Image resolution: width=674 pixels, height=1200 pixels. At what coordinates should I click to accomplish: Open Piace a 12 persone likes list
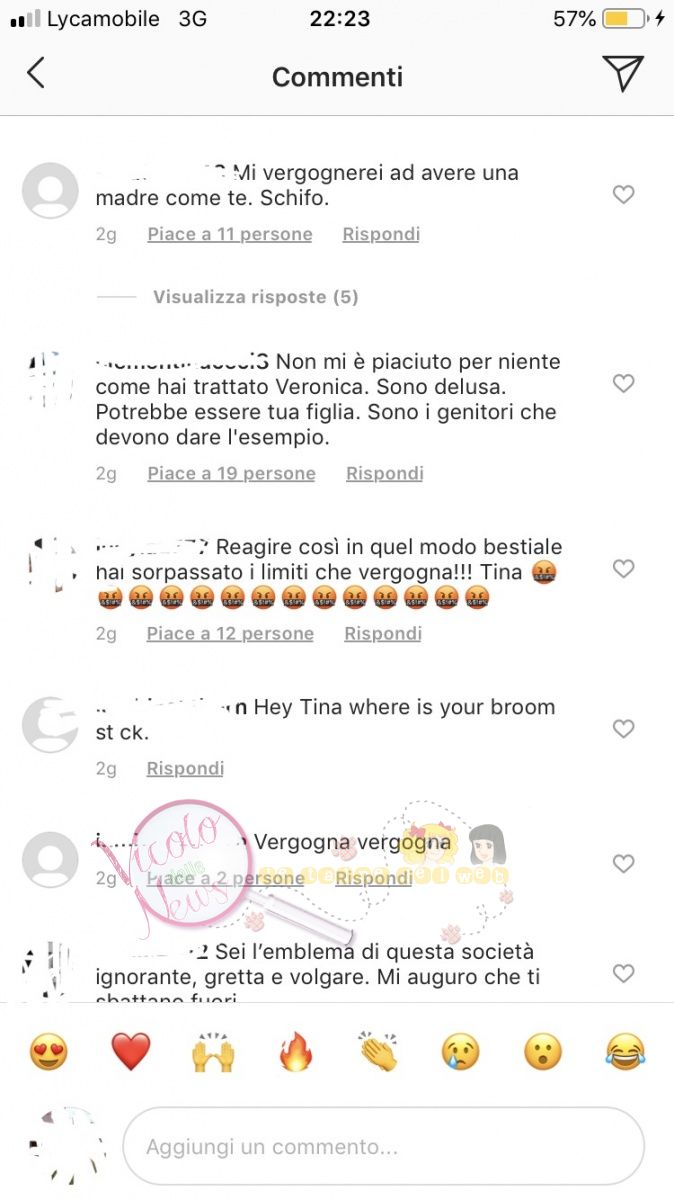[230, 633]
